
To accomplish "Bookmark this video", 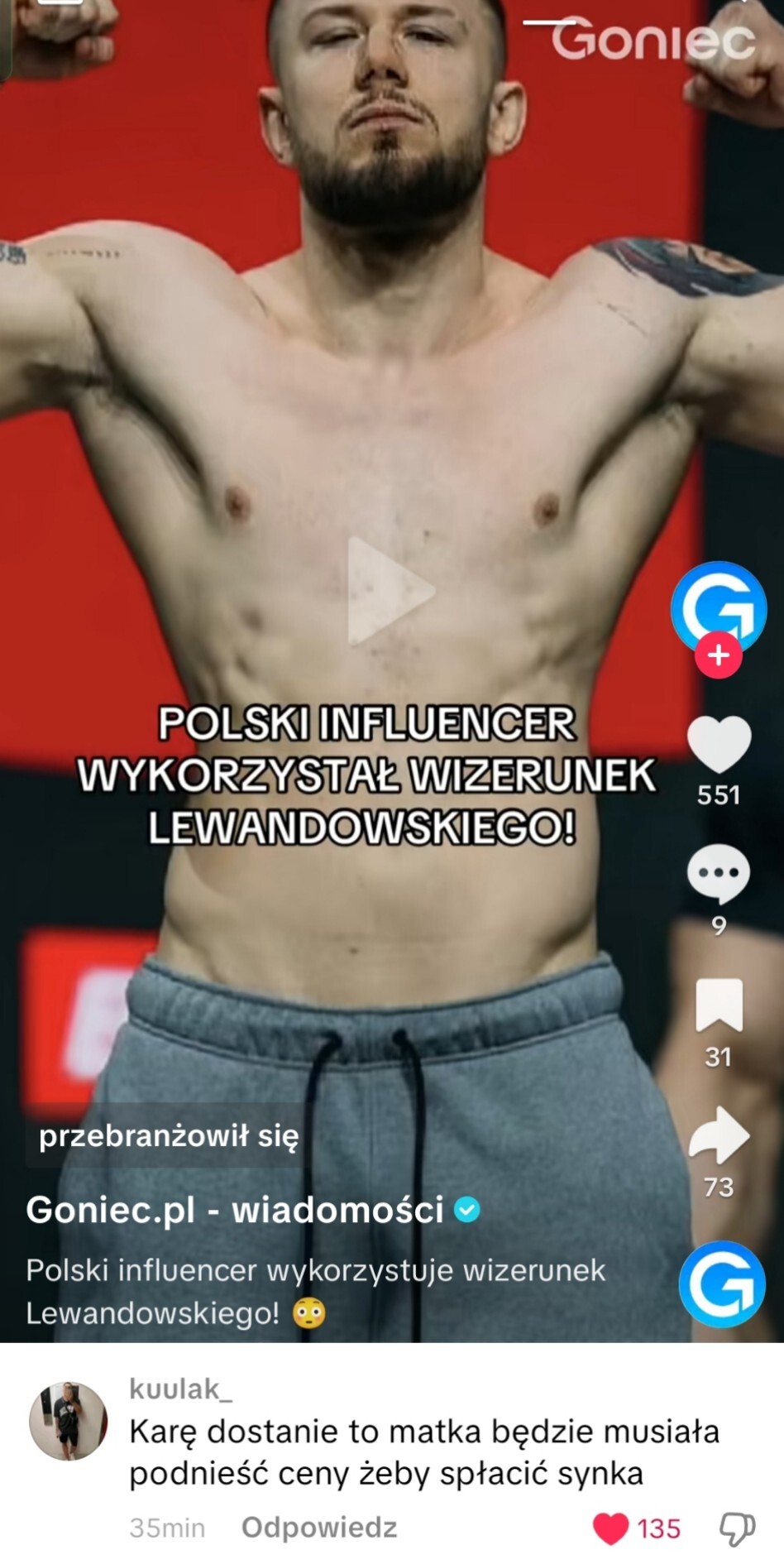I will pos(719,1005).
